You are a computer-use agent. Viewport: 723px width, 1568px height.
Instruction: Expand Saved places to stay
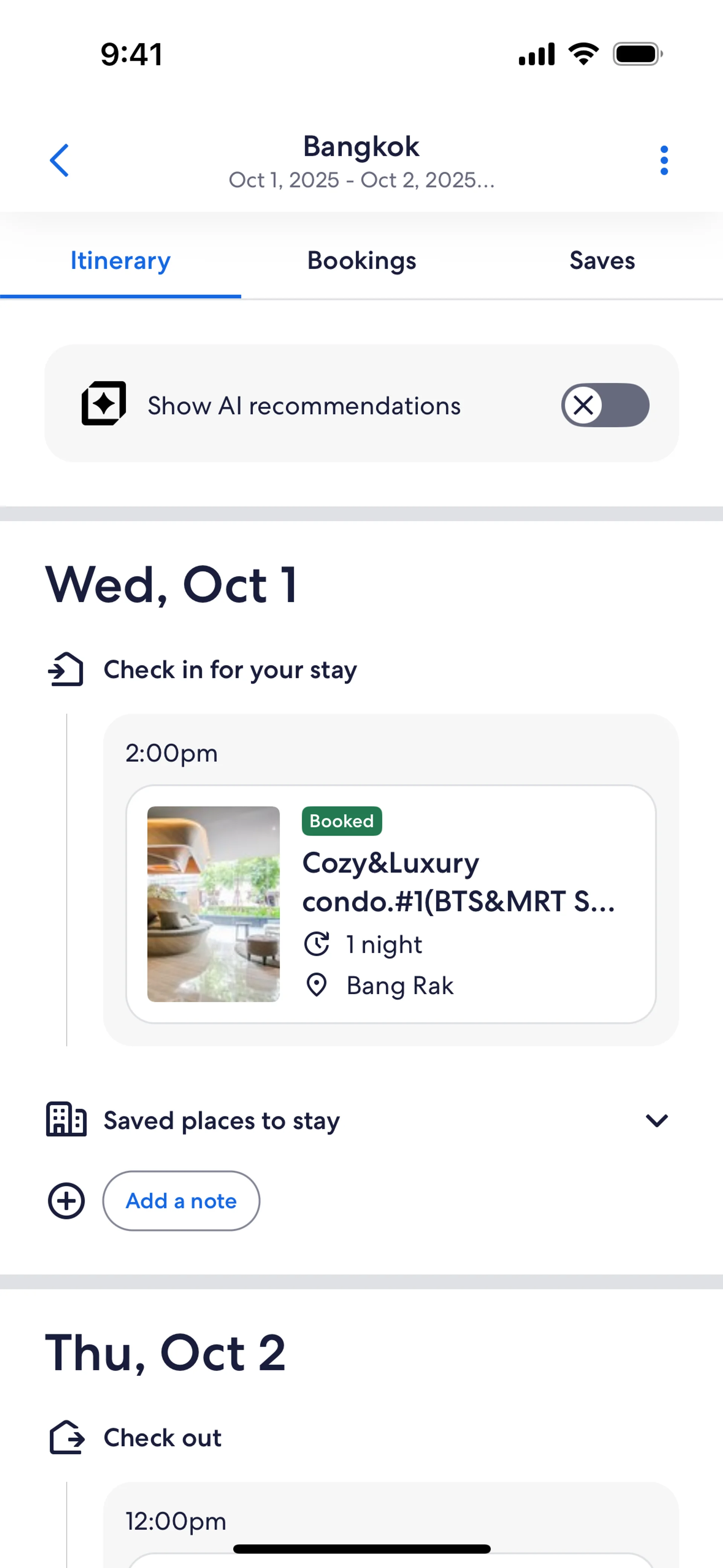[656, 1120]
